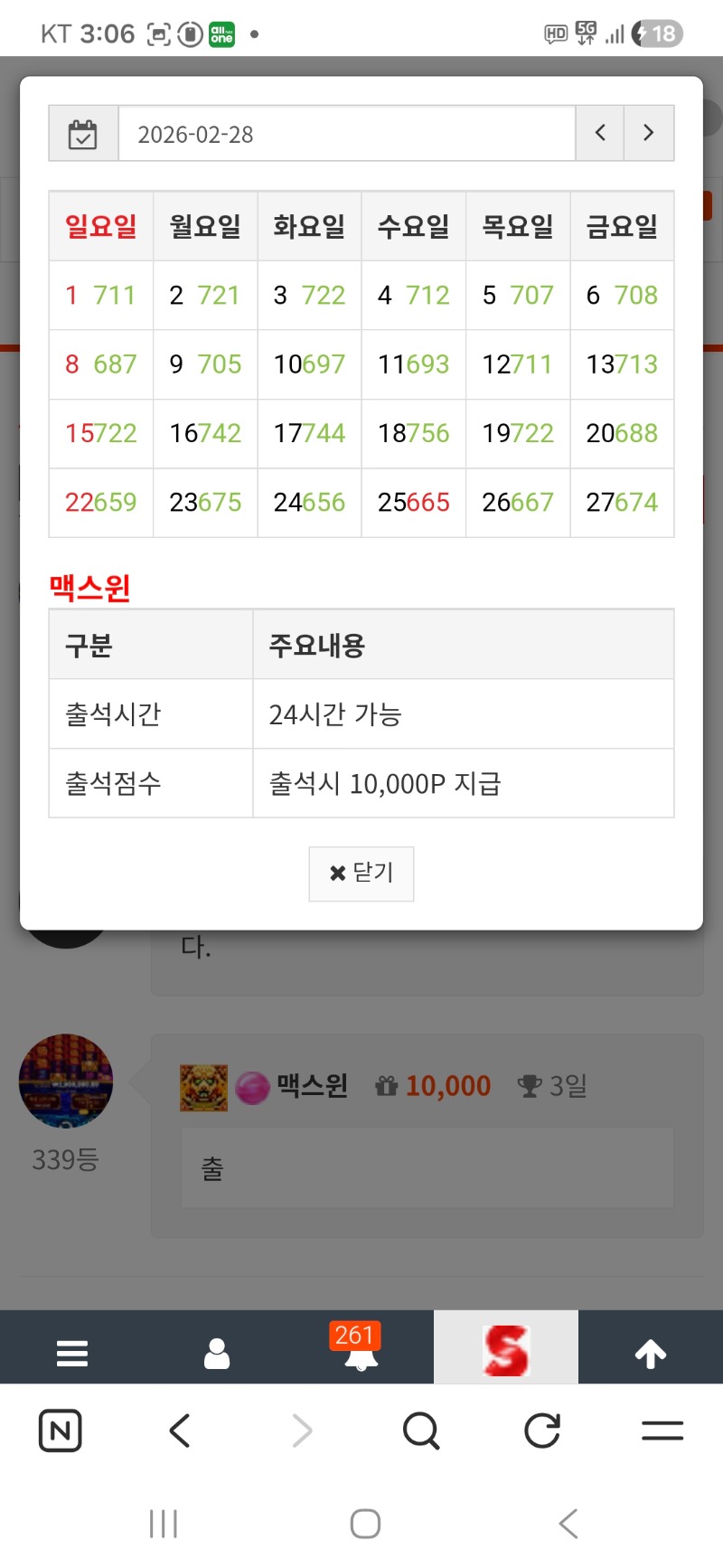Open the calendar picker icon
Image resolution: width=723 pixels, height=1568 pixels.
pyautogui.click(x=83, y=134)
